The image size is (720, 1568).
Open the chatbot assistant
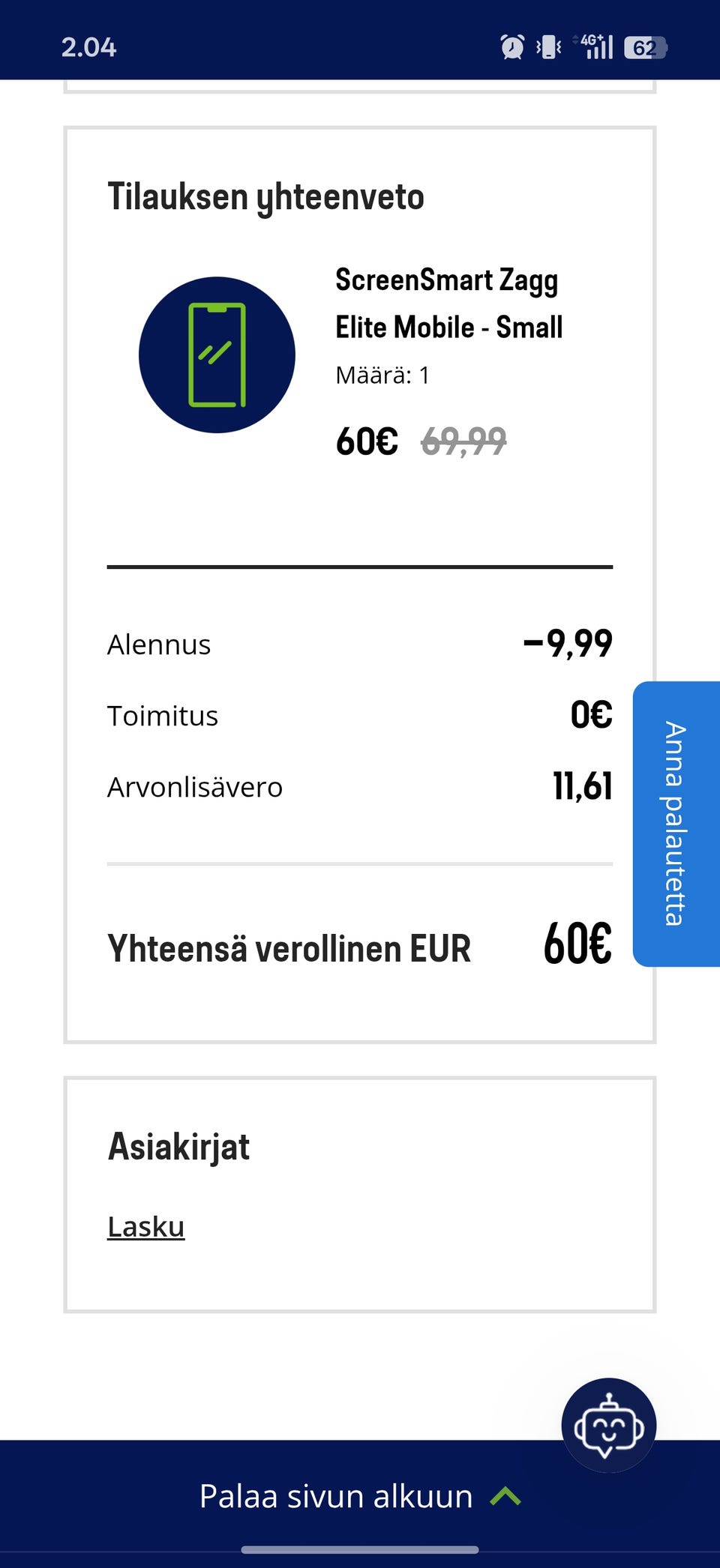pos(608,1426)
